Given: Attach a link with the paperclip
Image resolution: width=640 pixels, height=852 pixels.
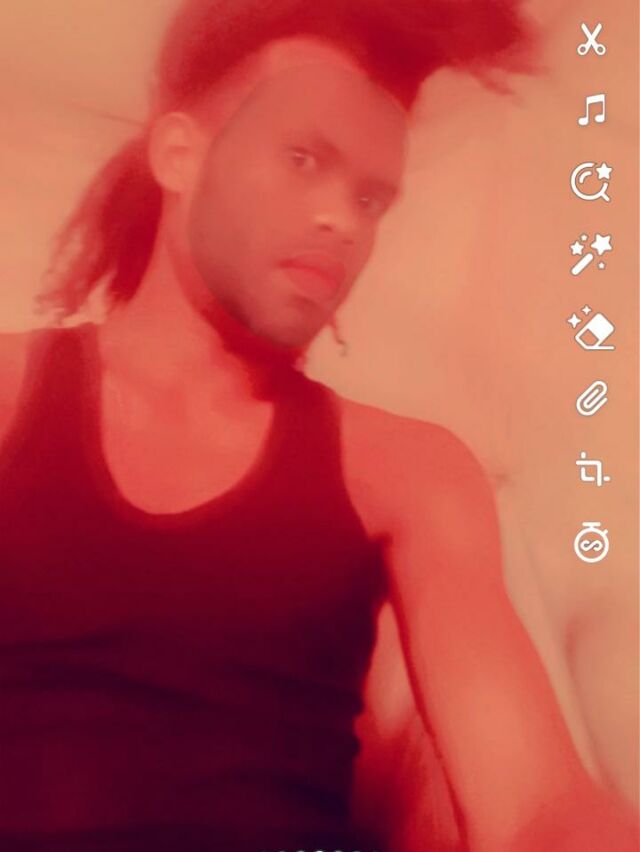Looking at the screenshot, I should coord(592,398).
